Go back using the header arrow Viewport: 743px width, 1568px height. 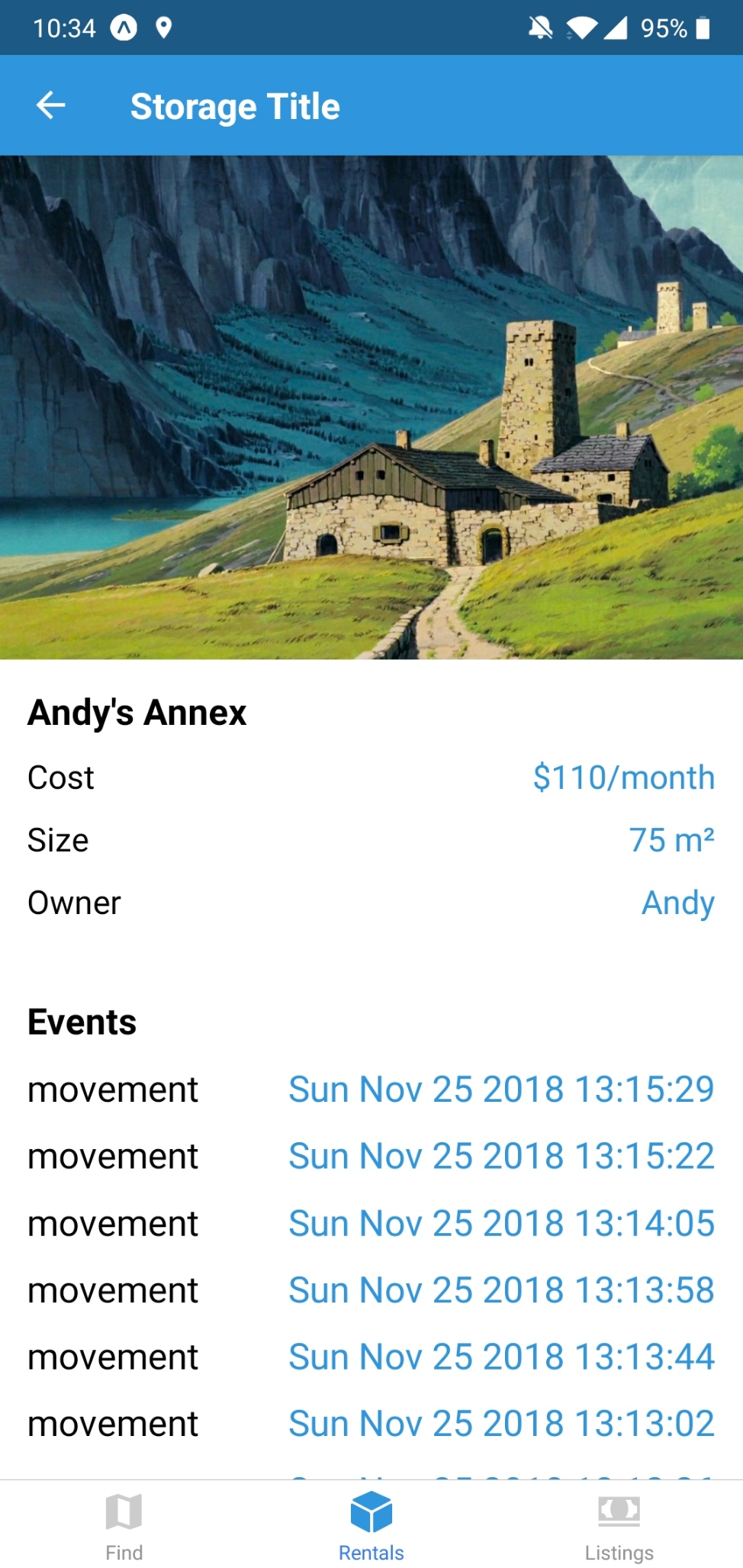point(51,105)
